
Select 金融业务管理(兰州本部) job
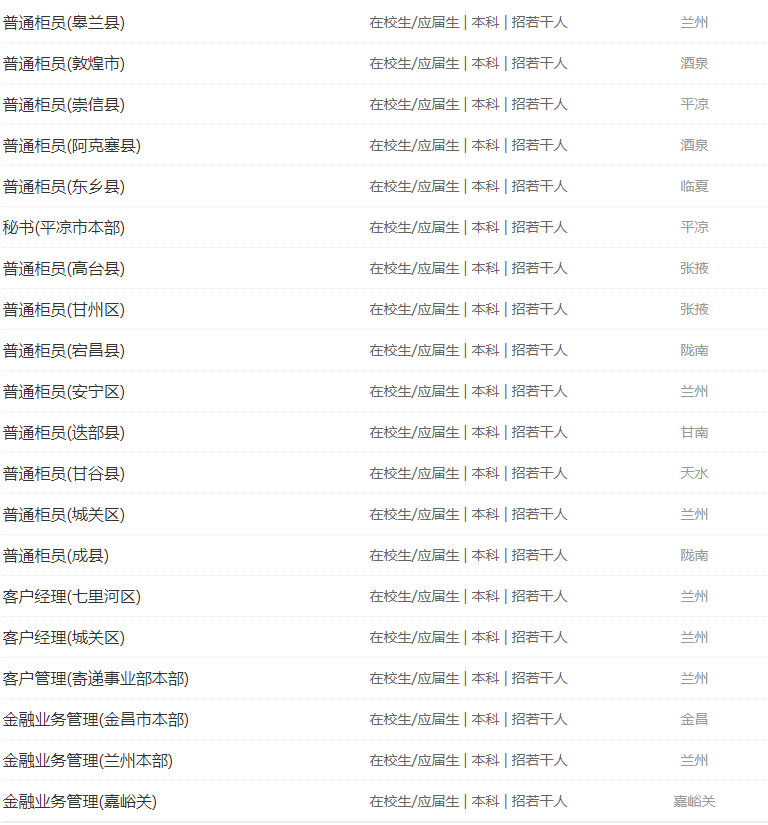pyautogui.click(x=88, y=760)
